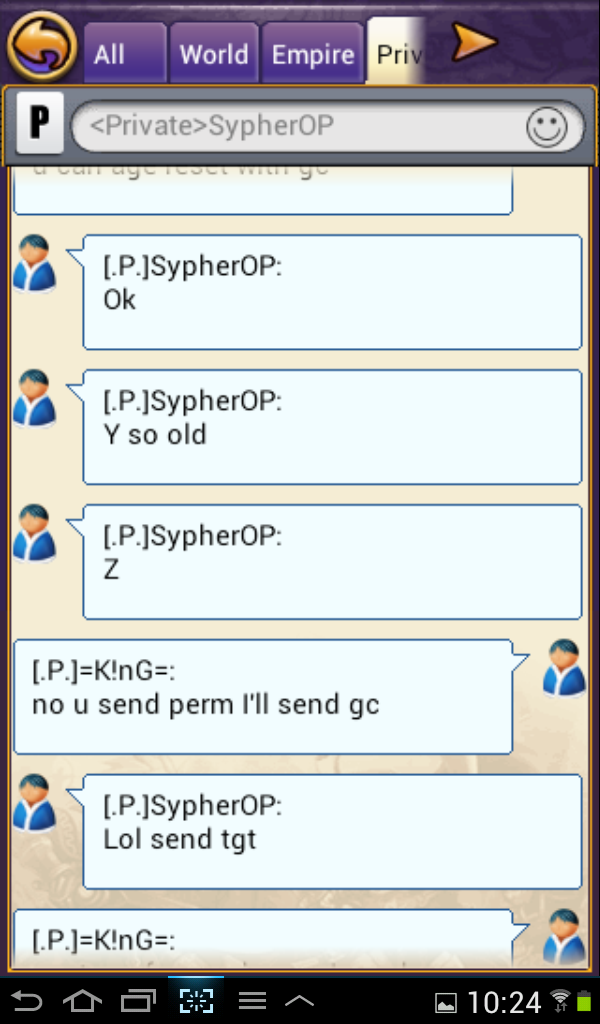Switch to the All chat tab
Viewport: 600px width, 1024px height.
coord(124,54)
